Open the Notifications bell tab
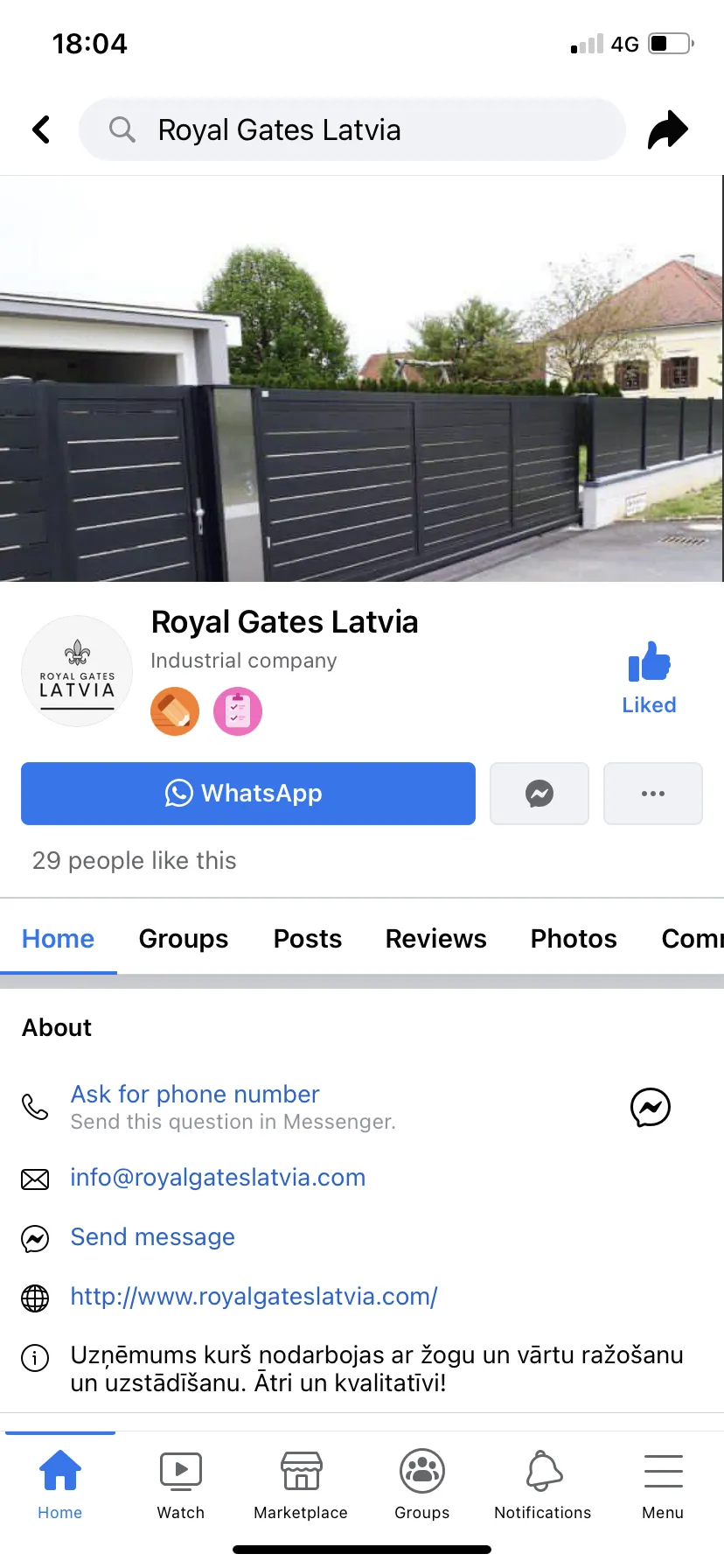 click(x=542, y=1486)
